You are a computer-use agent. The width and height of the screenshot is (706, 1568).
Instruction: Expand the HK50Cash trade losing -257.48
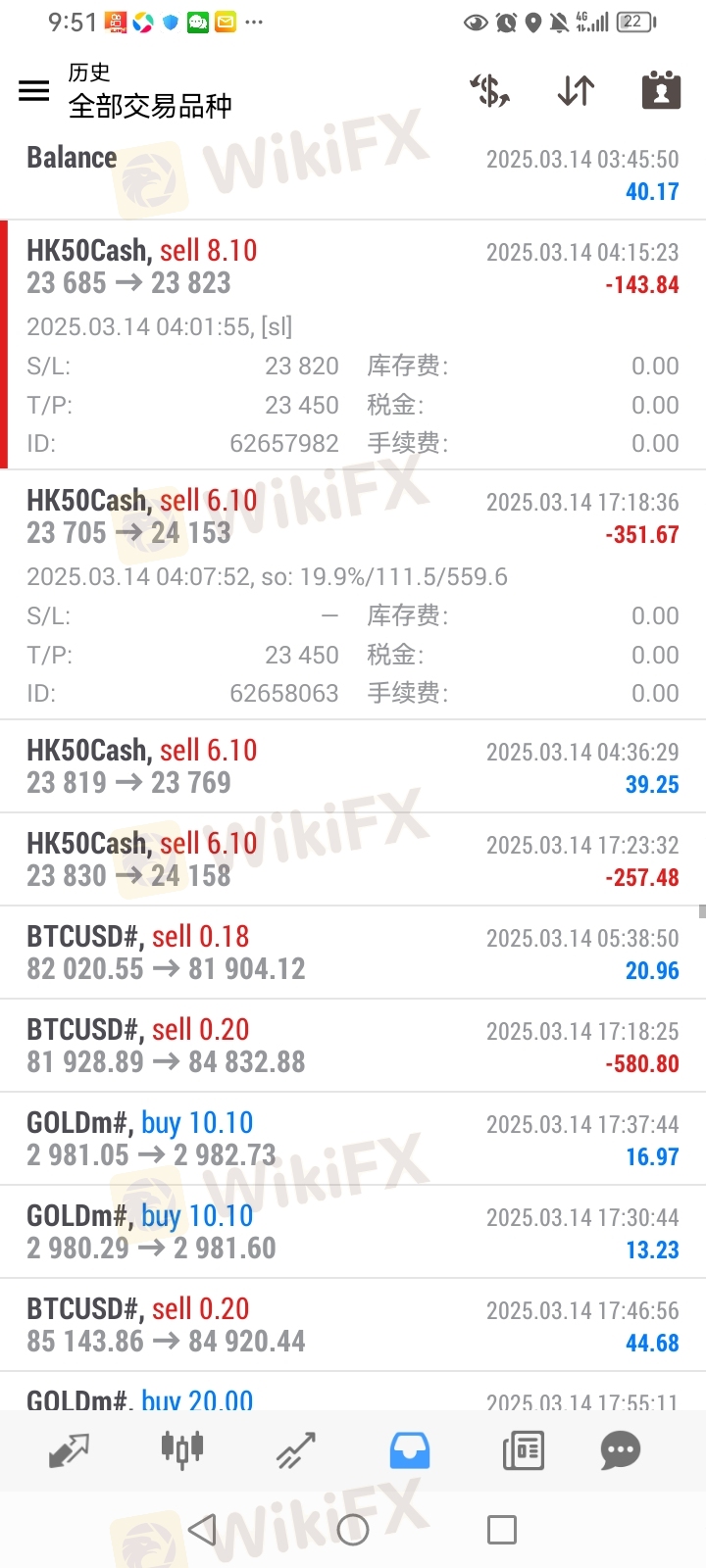(353, 859)
